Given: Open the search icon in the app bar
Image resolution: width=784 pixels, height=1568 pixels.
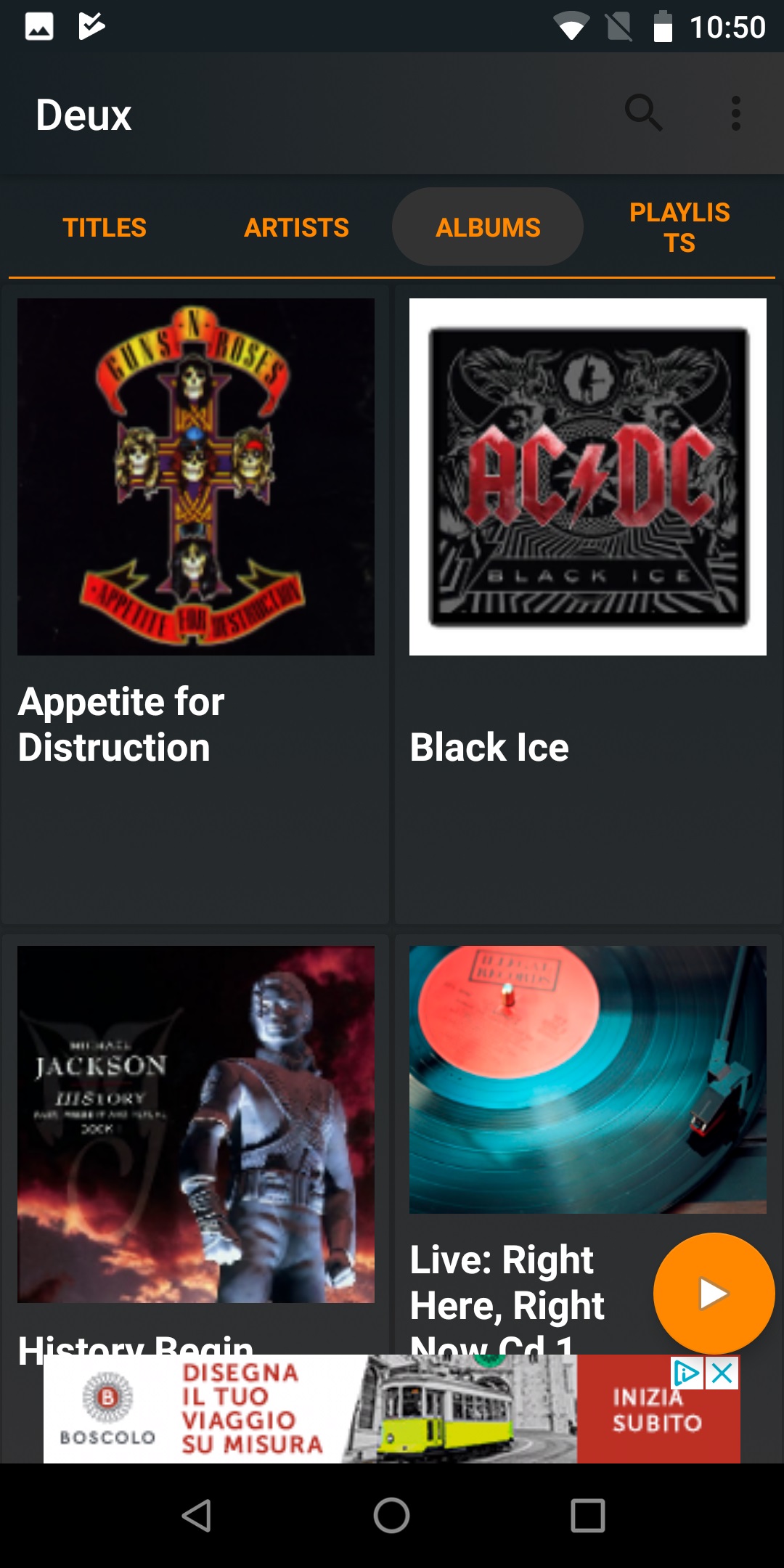Looking at the screenshot, I should (x=643, y=113).
